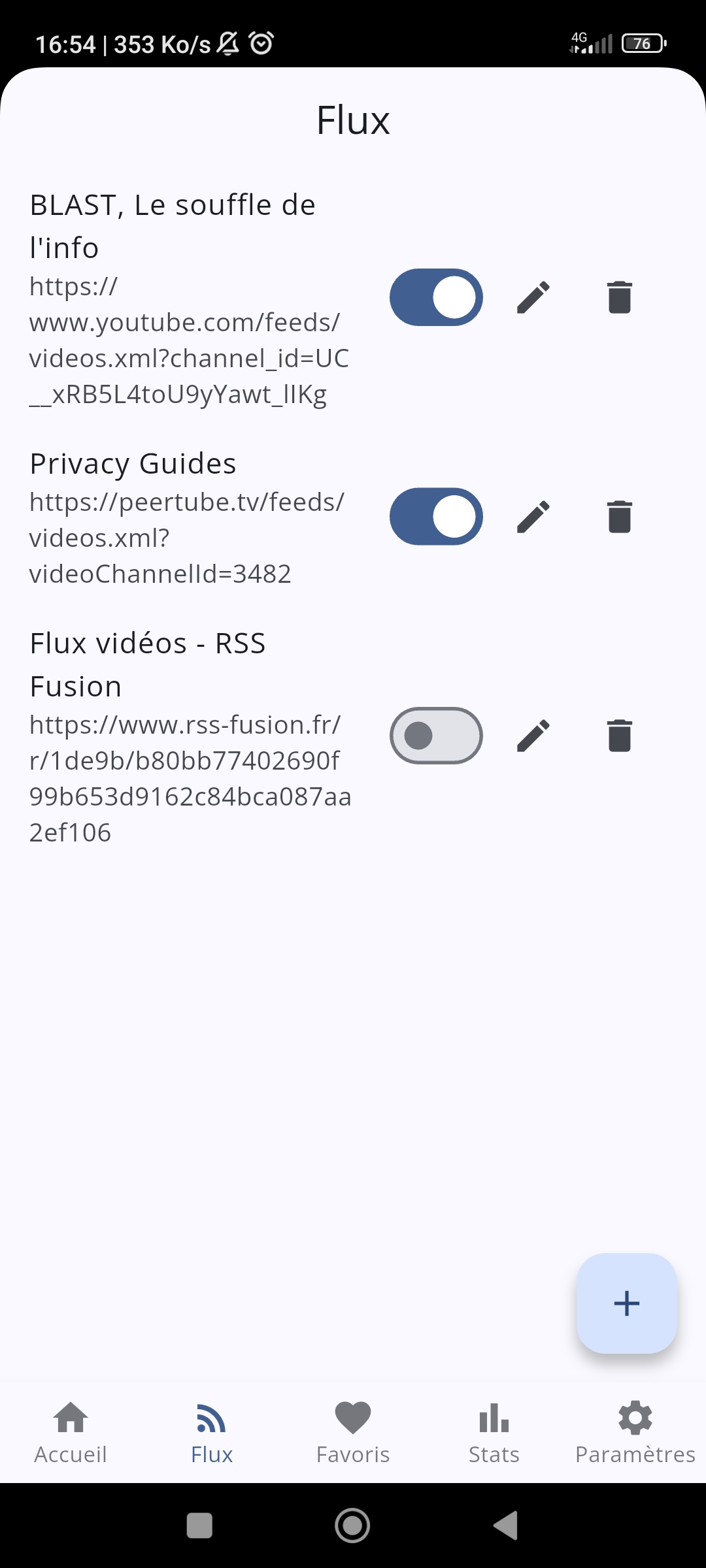Edit the Privacy Guides feed
This screenshot has height=1568, width=706.
[x=533, y=517]
